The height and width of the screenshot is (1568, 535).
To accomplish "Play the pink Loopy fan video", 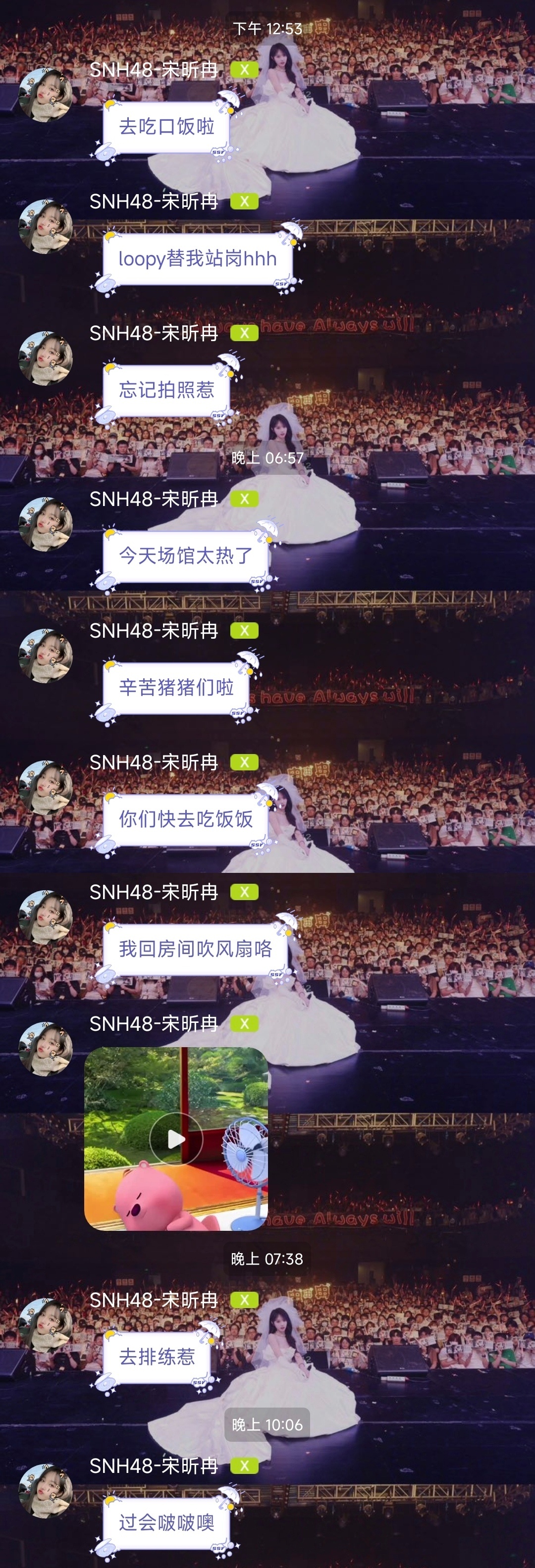I will 176,1138.
